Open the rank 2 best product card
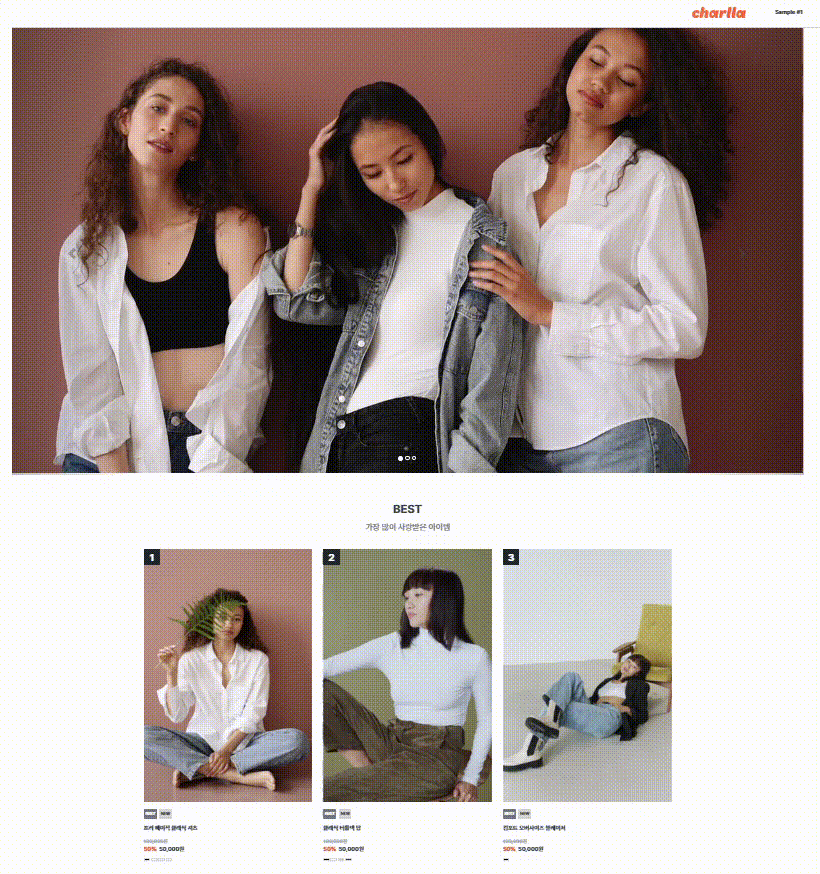Image resolution: width=820 pixels, height=874 pixels. coord(407,675)
